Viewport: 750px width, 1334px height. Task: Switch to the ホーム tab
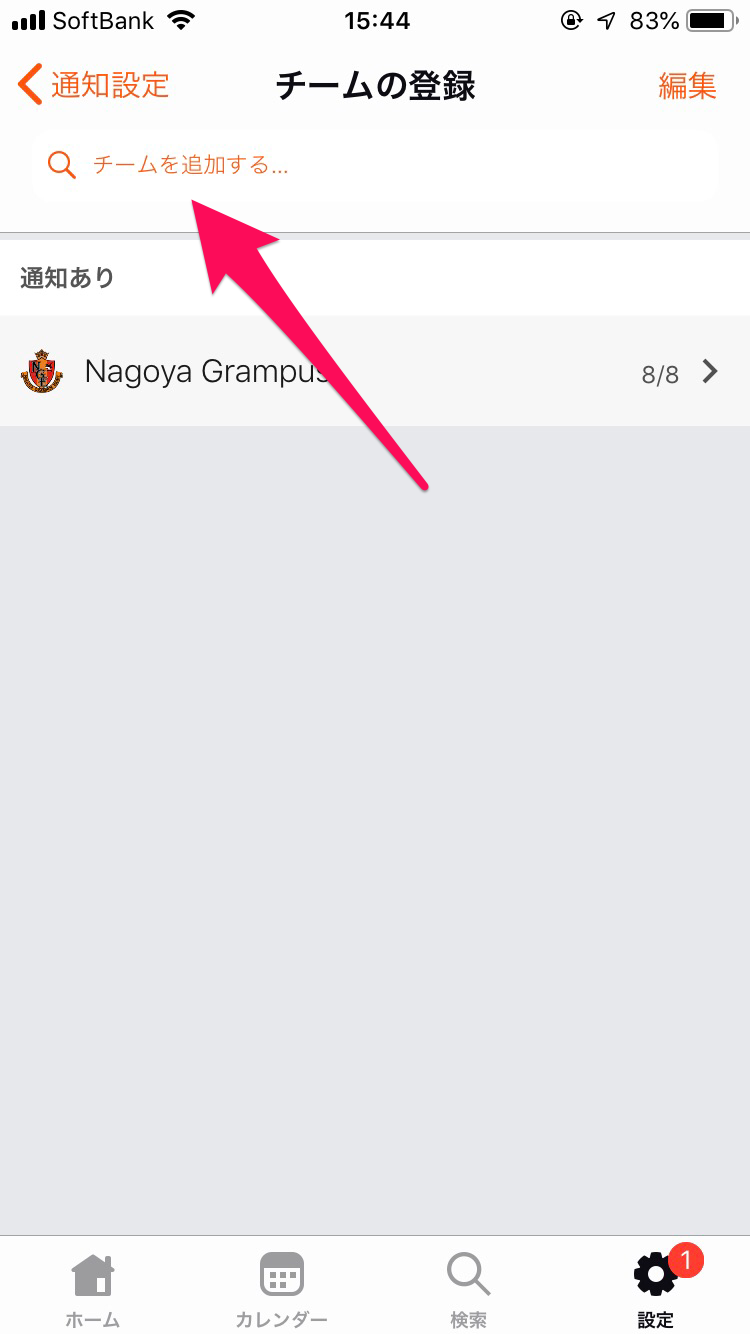pyautogui.click(x=93, y=1290)
